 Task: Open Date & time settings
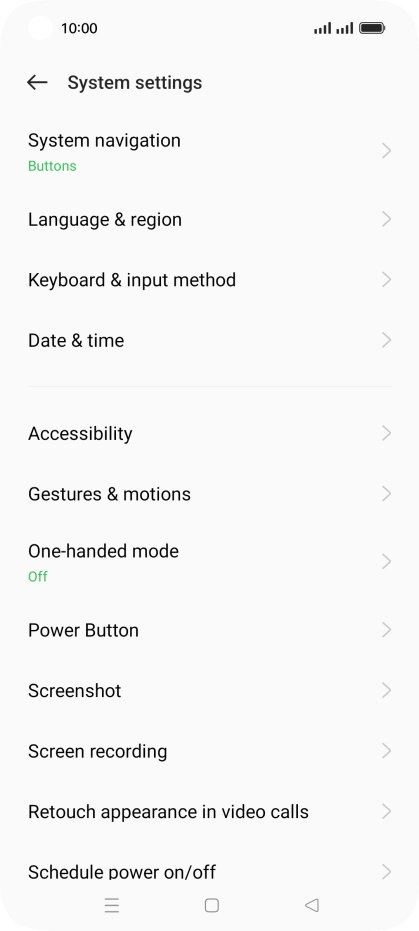point(210,340)
